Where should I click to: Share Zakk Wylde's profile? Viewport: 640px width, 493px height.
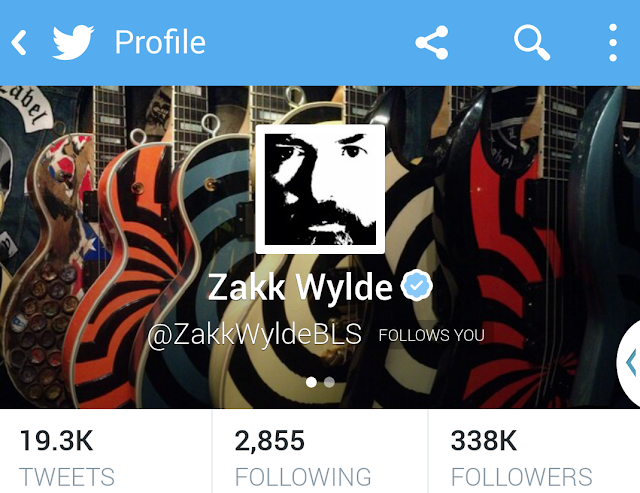tap(431, 43)
